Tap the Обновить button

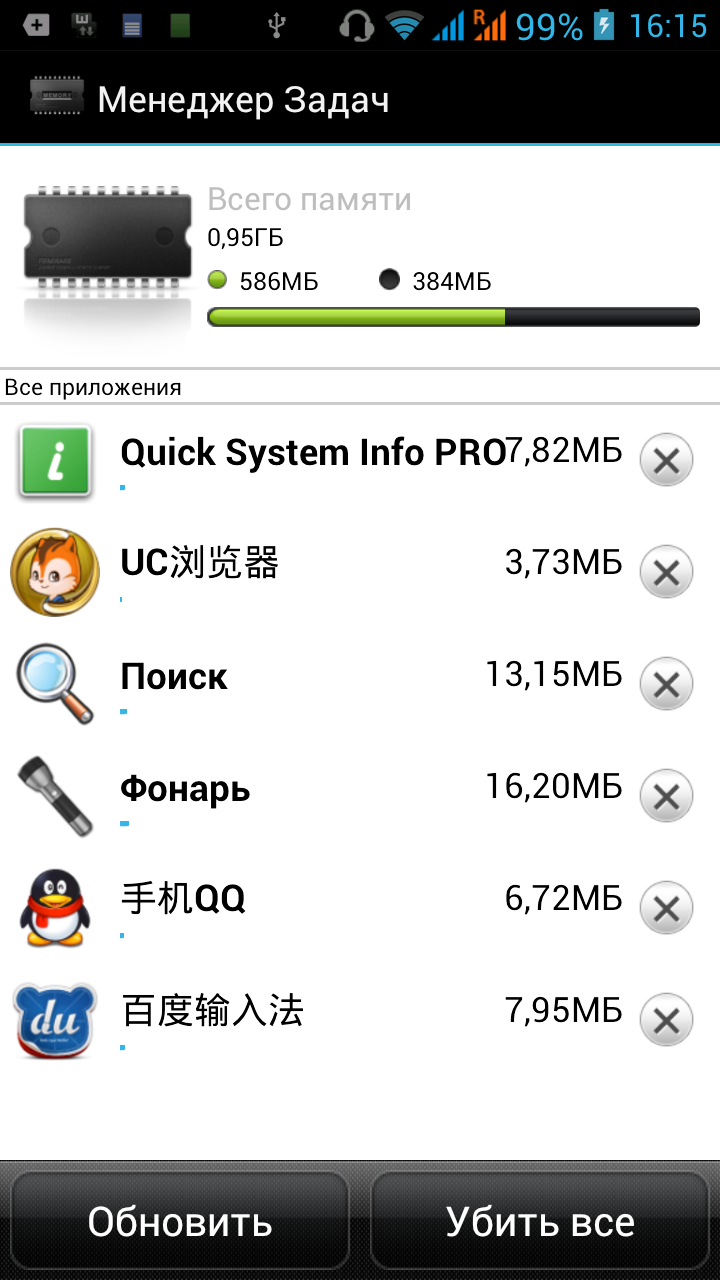pyautogui.click(x=180, y=1222)
